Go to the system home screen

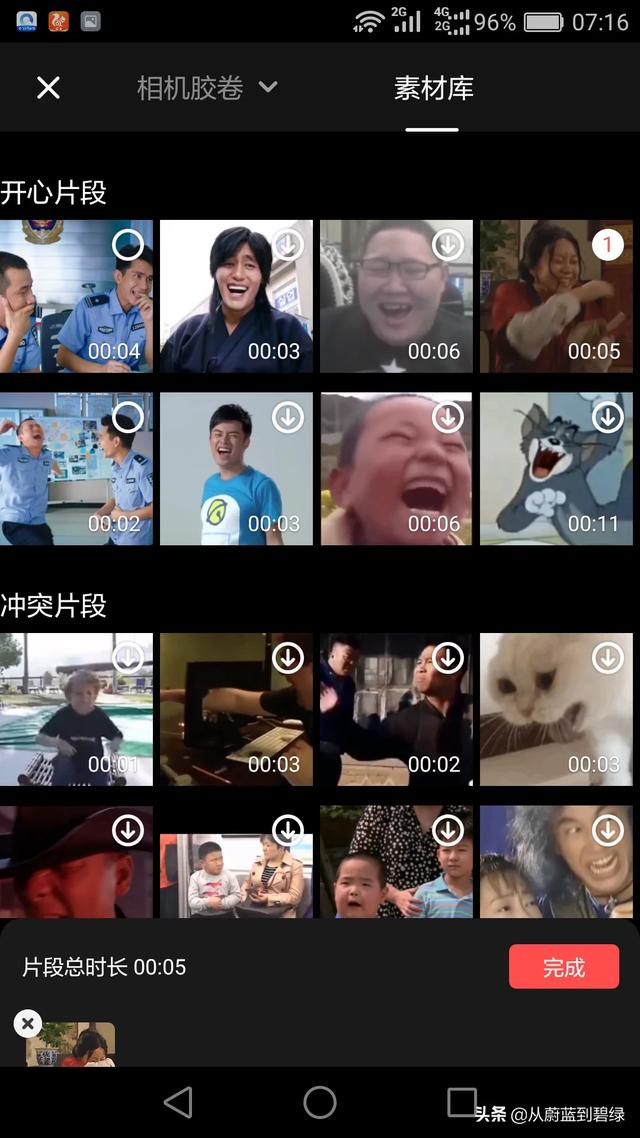coord(320,1102)
